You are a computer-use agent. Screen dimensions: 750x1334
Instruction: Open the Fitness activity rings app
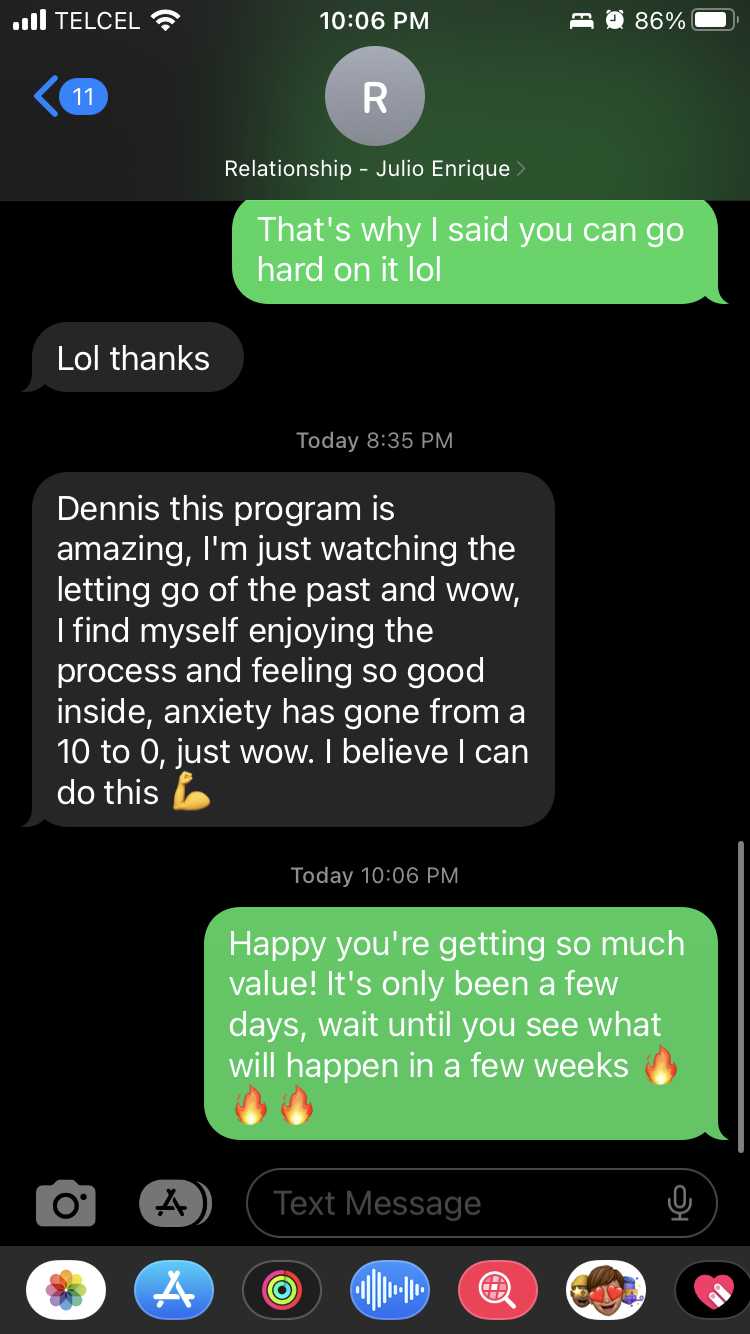282,1291
